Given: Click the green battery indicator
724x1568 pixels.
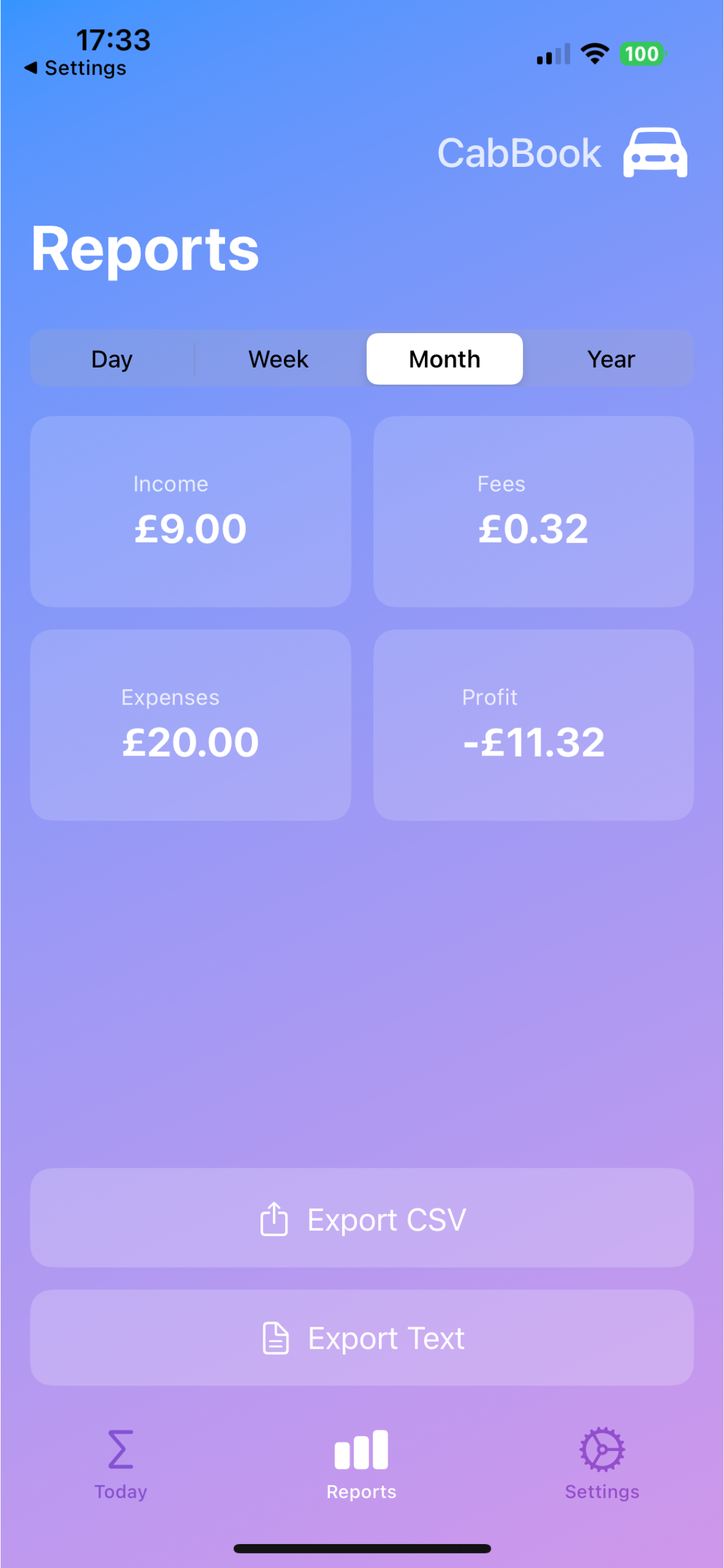Looking at the screenshot, I should pyautogui.click(x=642, y=54).
